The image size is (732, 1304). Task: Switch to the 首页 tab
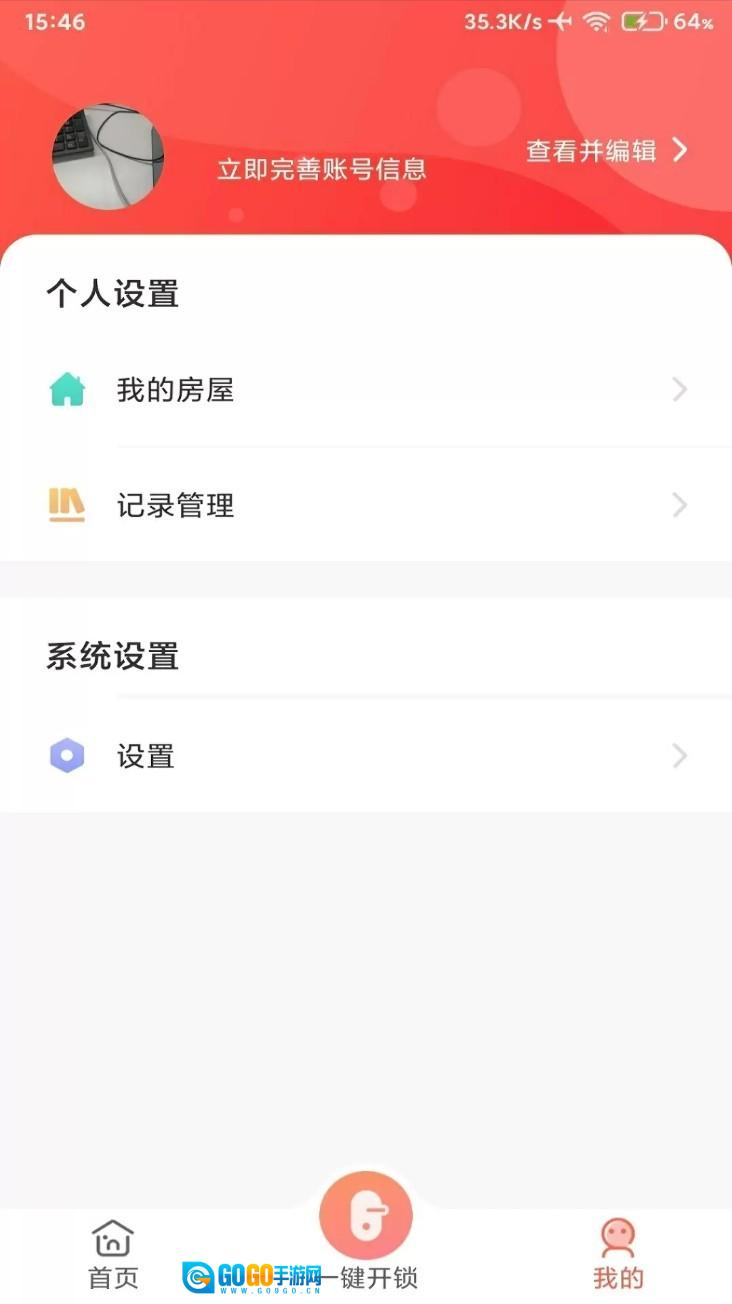pyautogui.click(x=113, y=1254)
